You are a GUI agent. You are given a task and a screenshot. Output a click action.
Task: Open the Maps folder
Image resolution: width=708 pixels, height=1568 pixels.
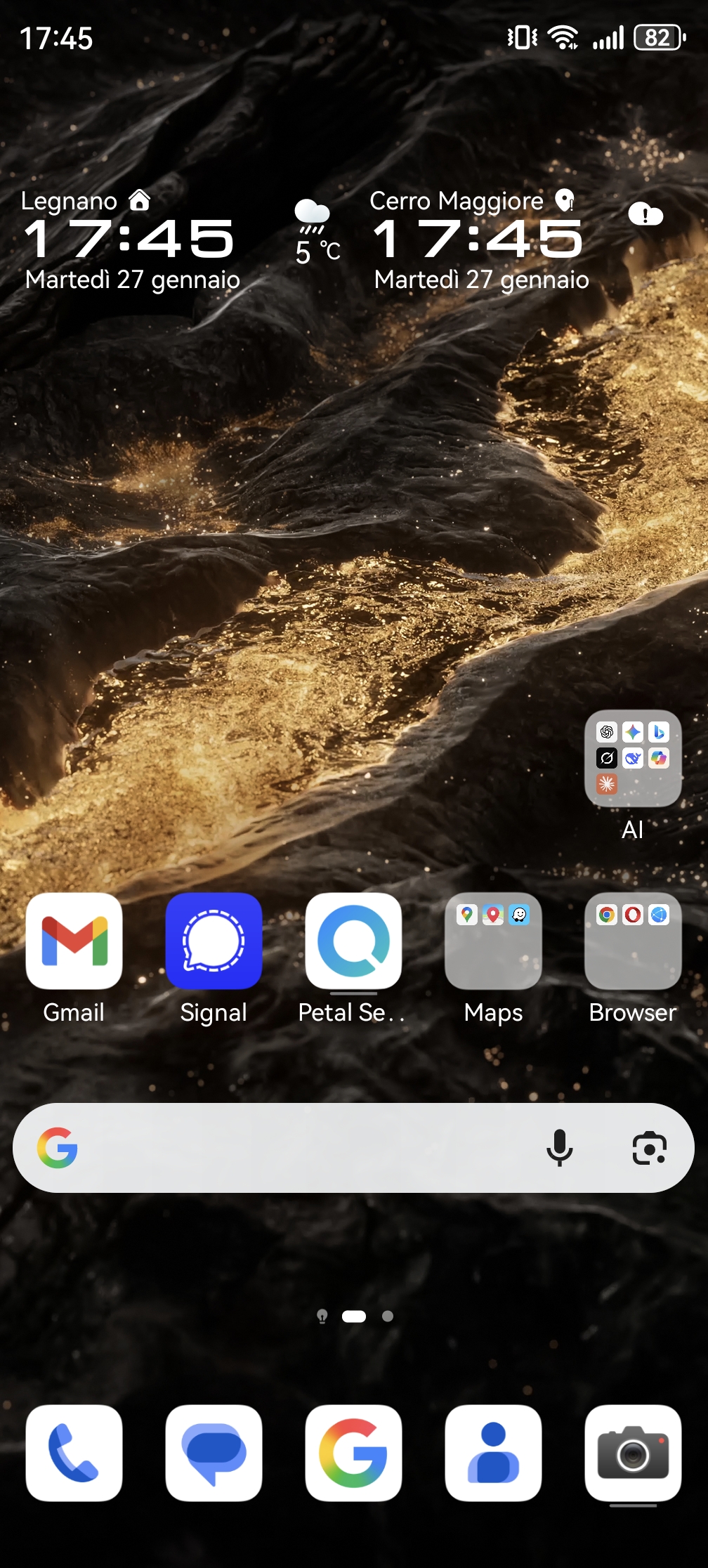(x=493, y=941)
